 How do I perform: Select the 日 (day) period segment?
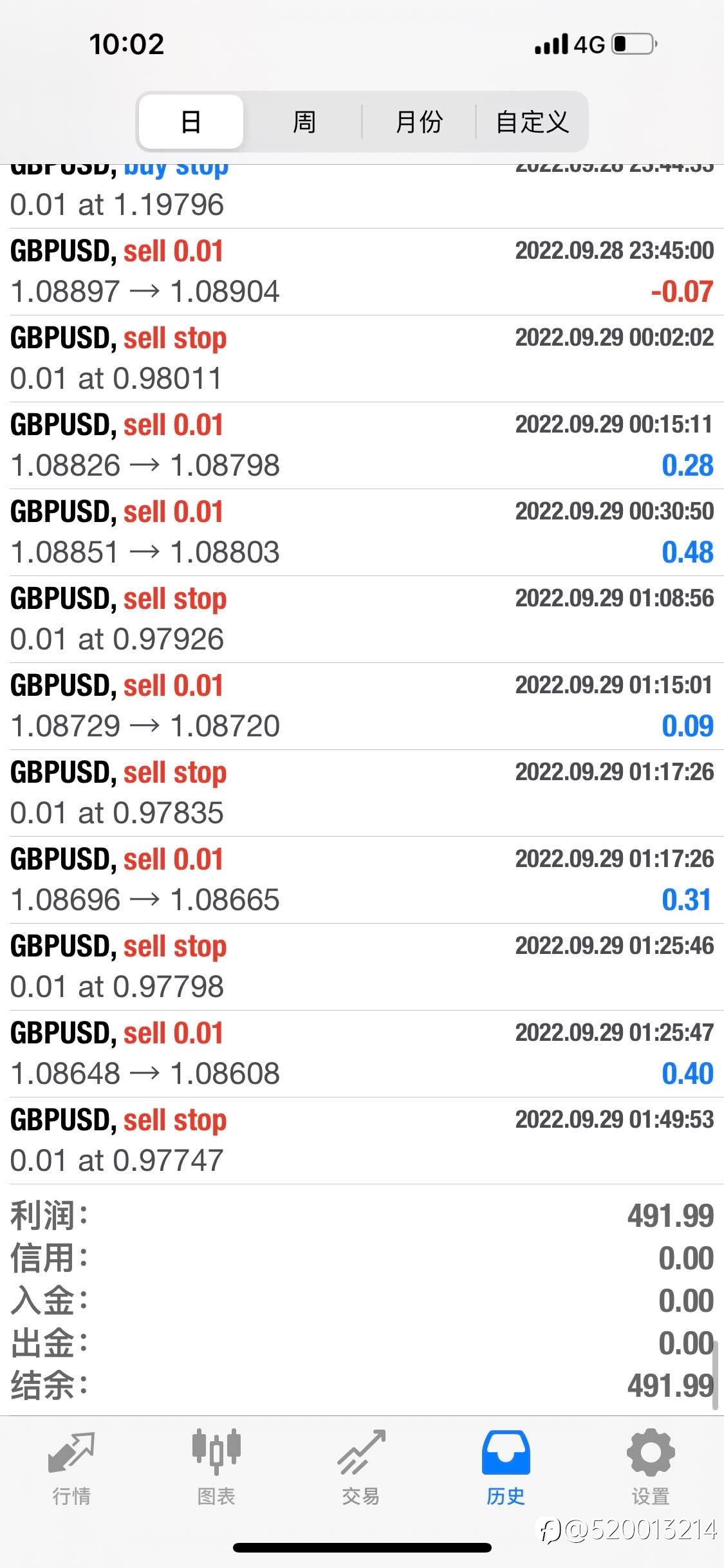191,122
